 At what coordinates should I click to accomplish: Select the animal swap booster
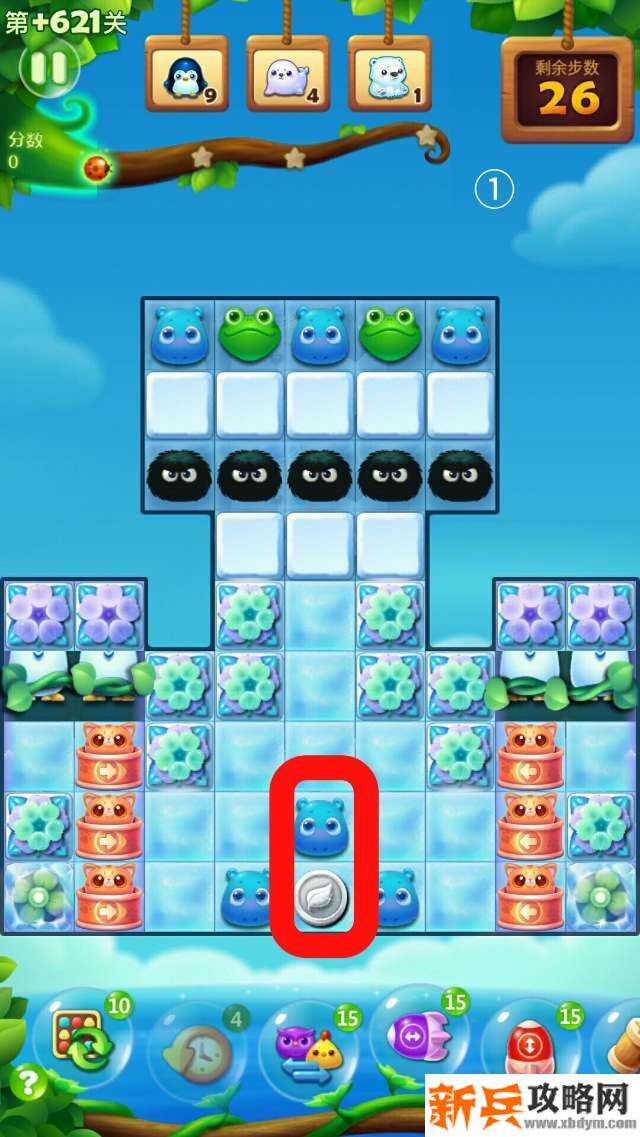point(308,1042)
